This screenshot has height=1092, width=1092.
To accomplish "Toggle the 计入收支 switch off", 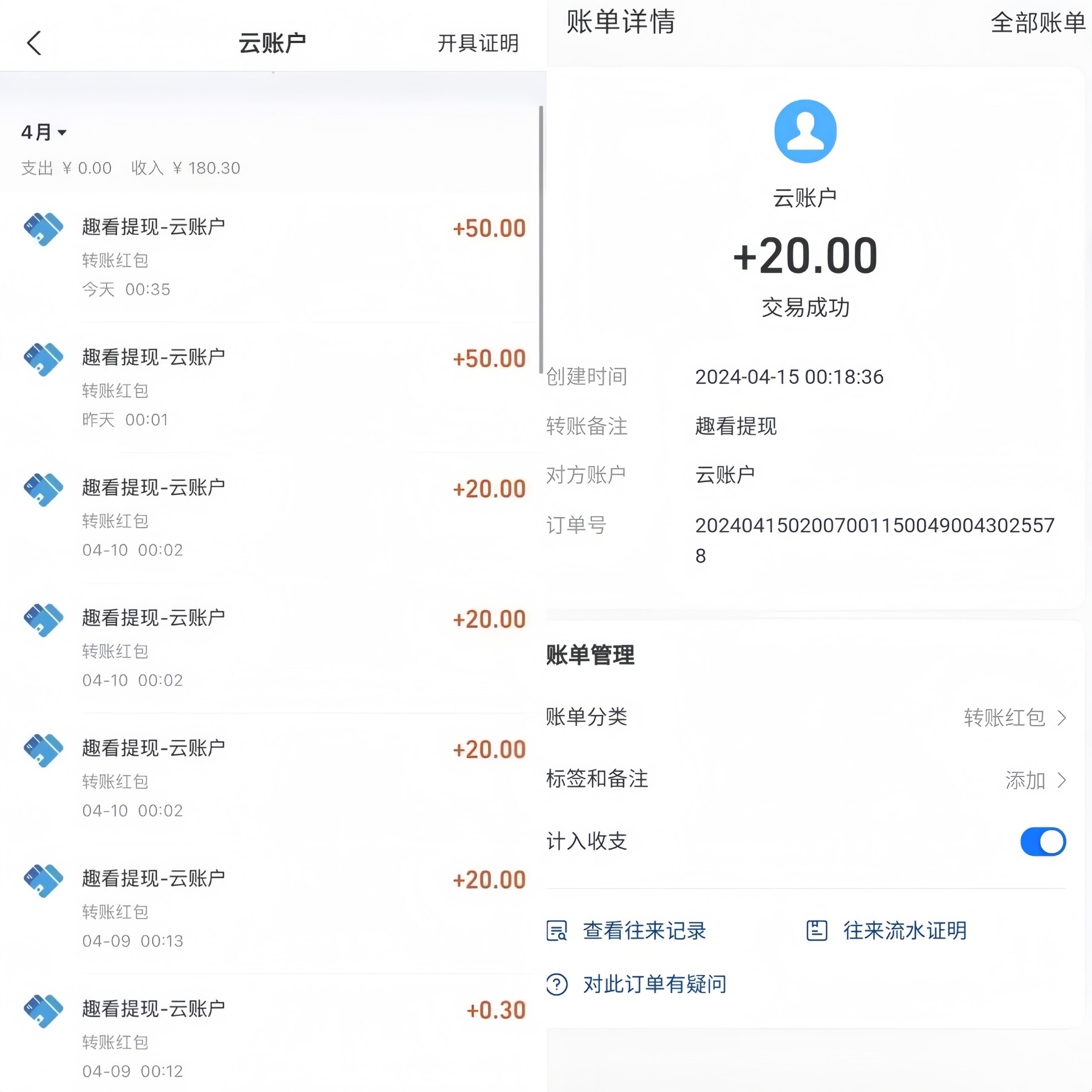I will 1043,842.
